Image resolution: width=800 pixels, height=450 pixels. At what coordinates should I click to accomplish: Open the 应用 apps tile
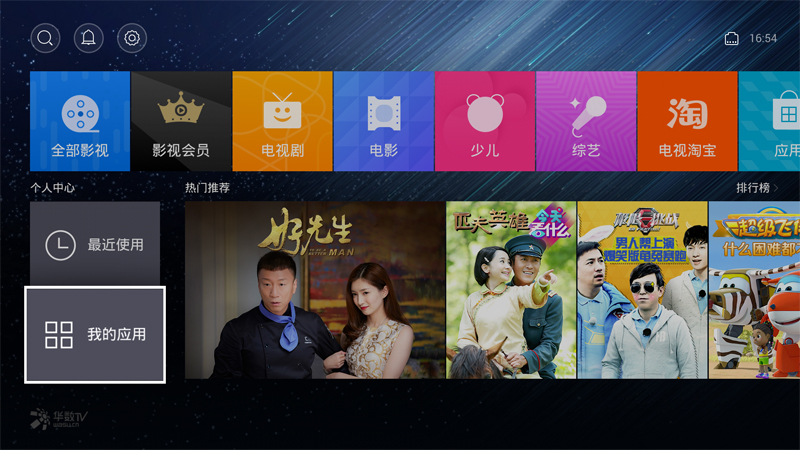(771, 121)
